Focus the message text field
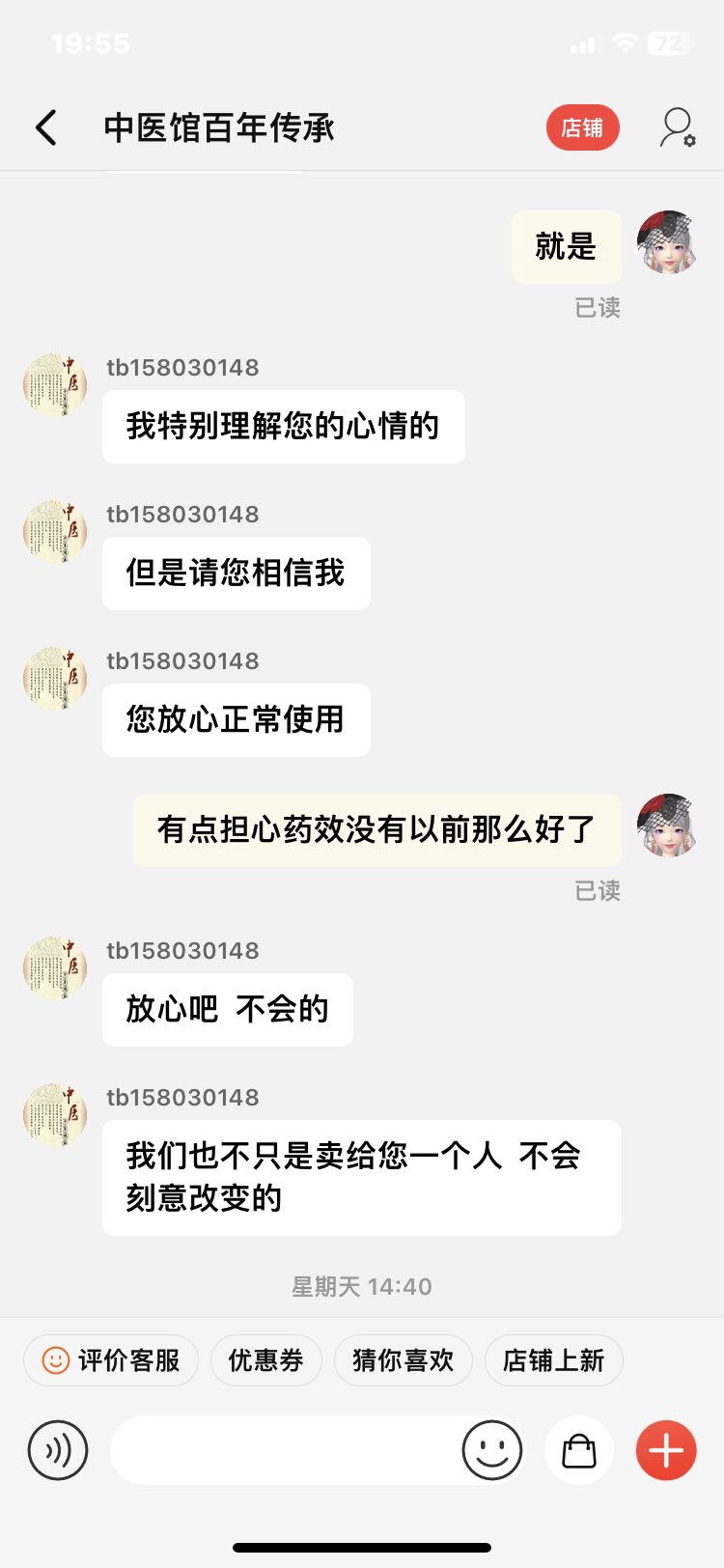This screenshot has width=724, height=1568. pyautogui.click(x=285, y=1450)
